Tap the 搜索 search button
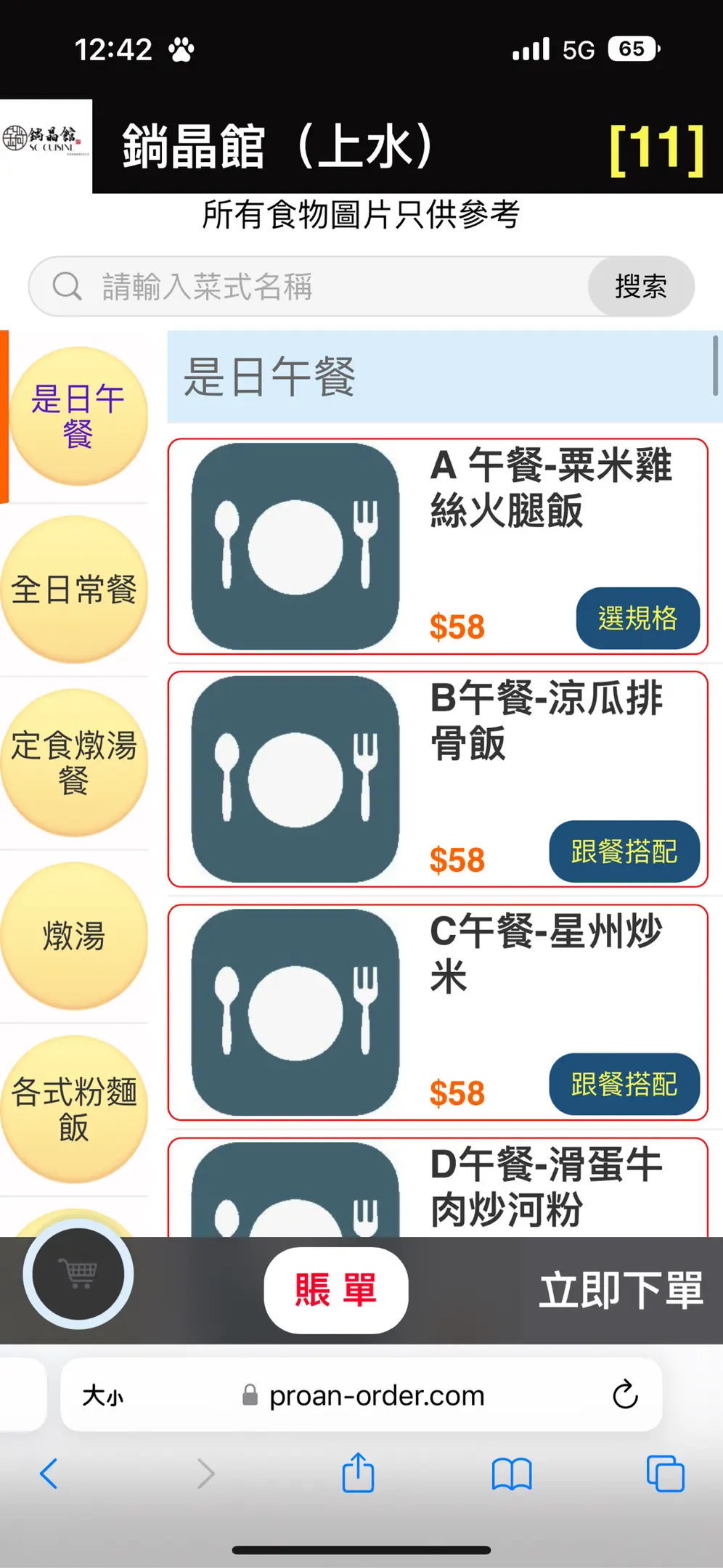723x1568 pixels. 640,286
